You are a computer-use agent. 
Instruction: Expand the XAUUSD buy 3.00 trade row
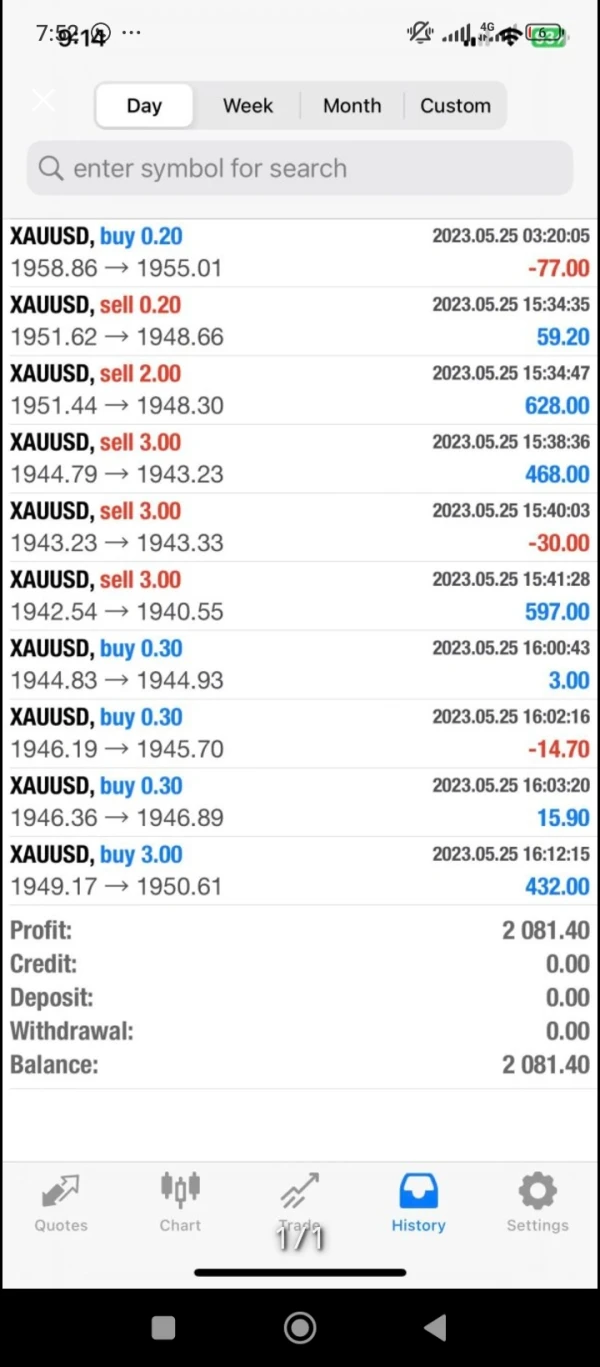[x=300, y=871]
